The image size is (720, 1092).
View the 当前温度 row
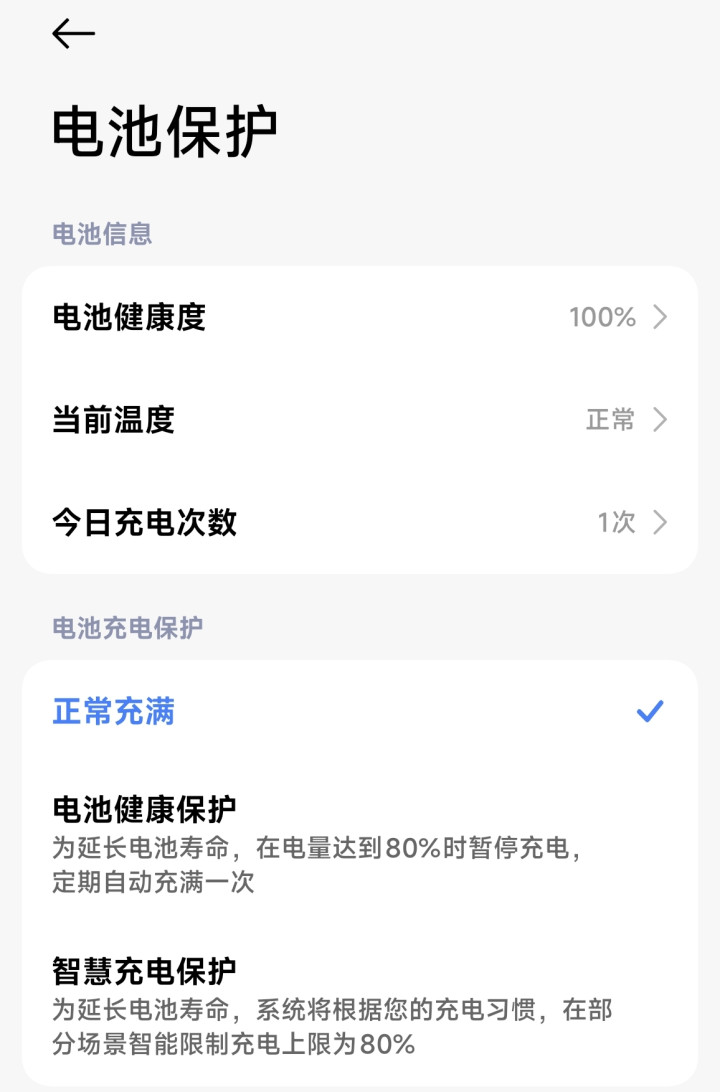coord(360,420)
